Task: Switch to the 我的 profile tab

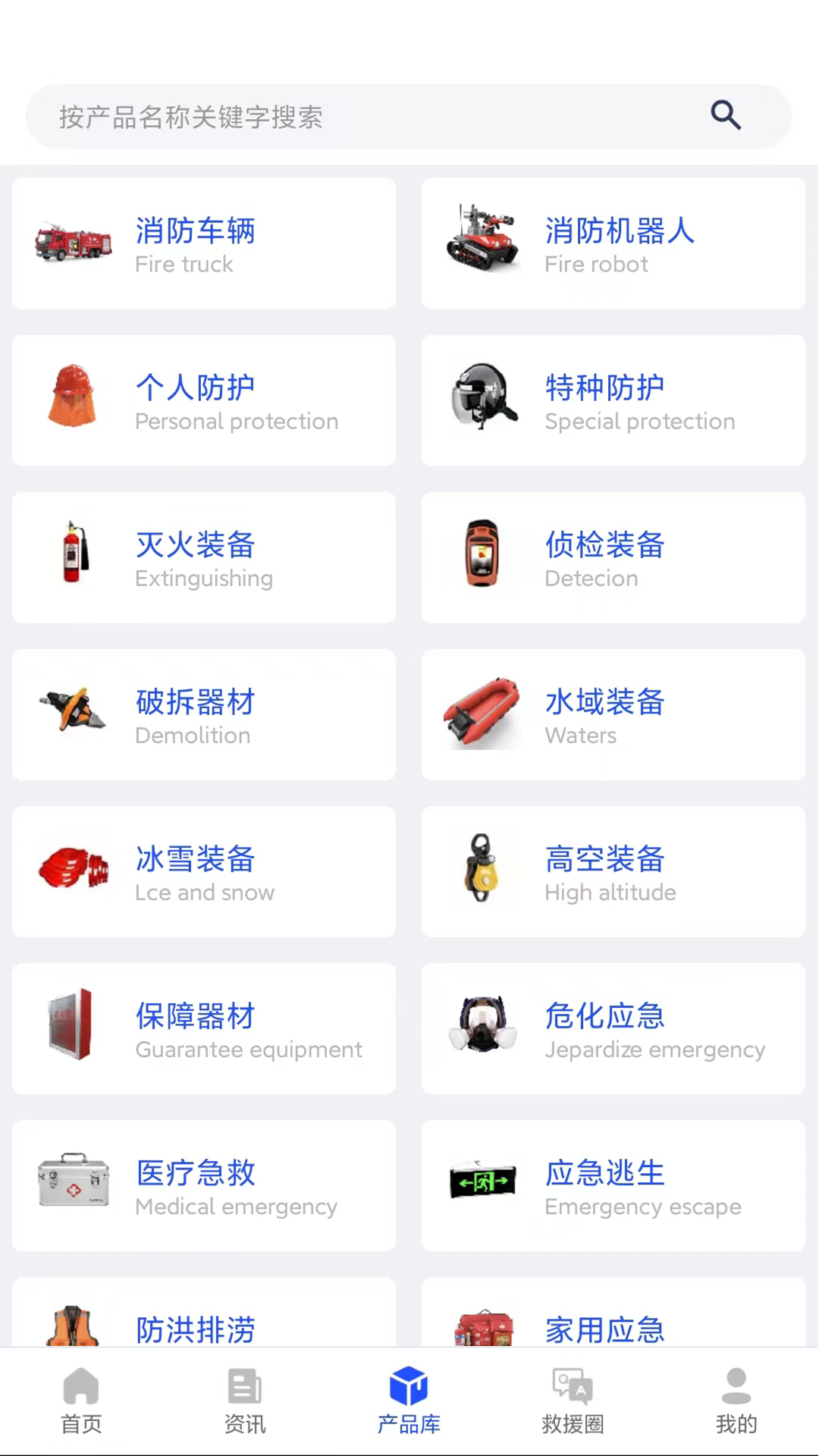Action: point(736,1401)
